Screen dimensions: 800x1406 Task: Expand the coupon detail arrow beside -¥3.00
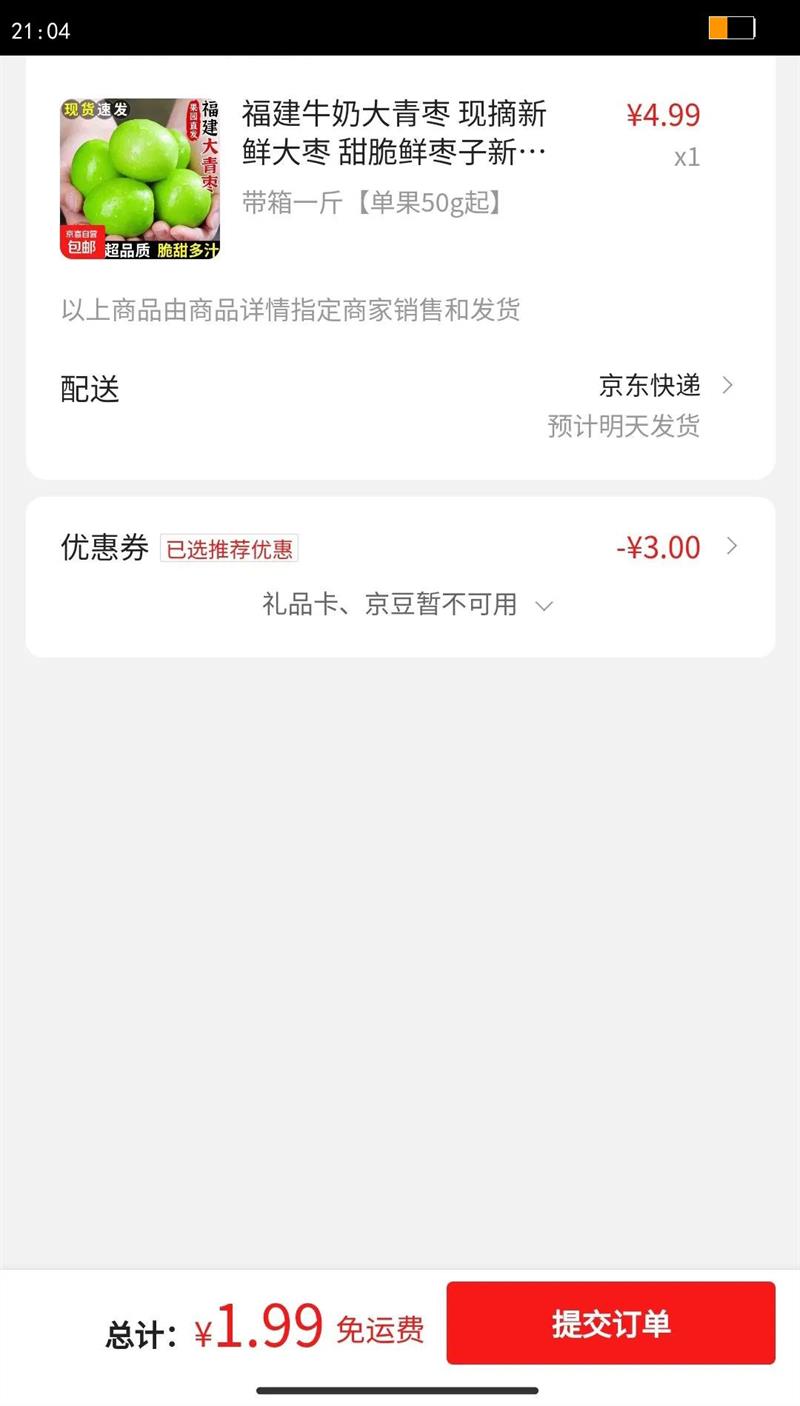[x=733, y=547]
